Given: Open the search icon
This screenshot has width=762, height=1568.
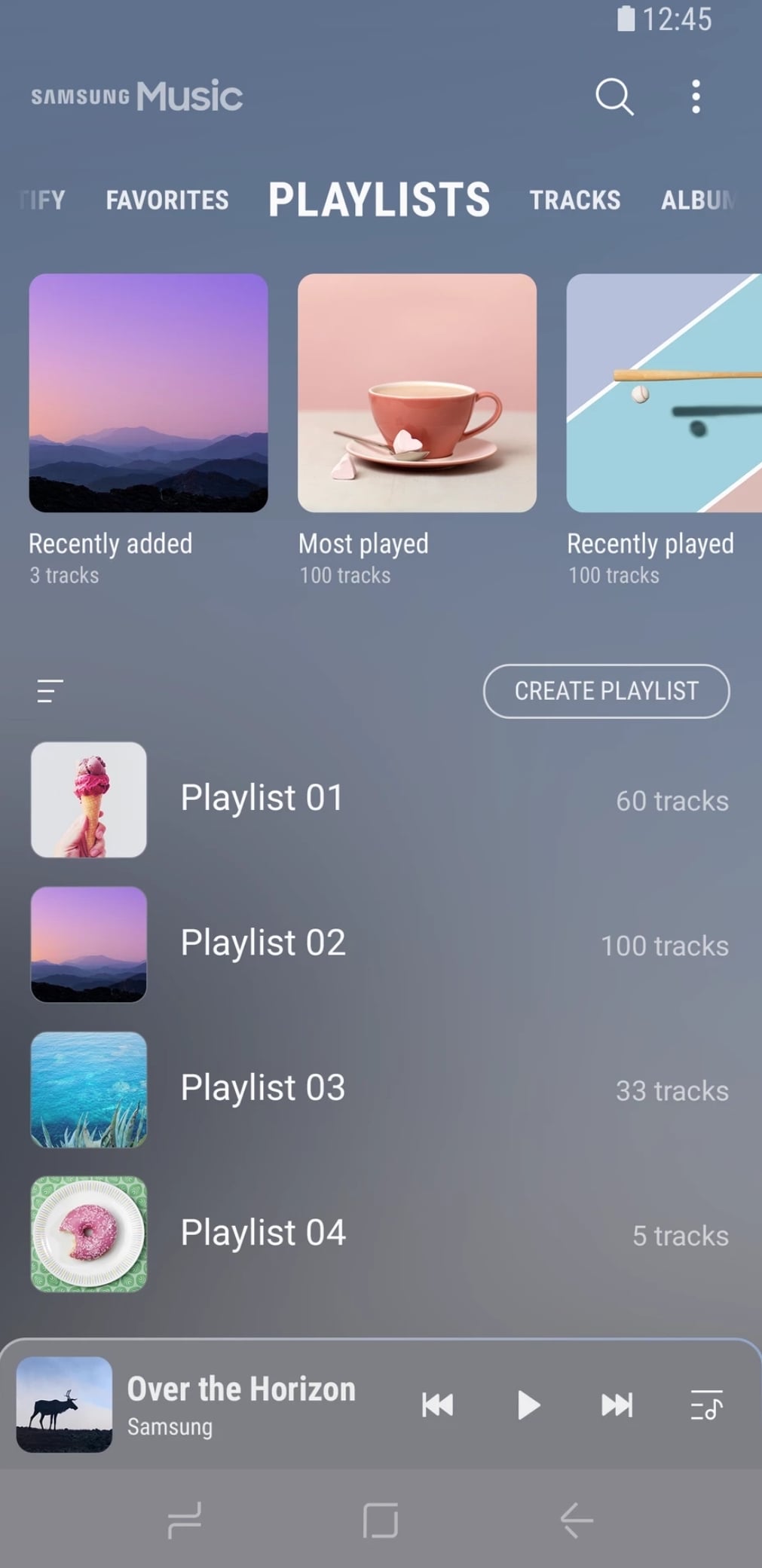Looking at the screenshot, I should pos(614,96).
